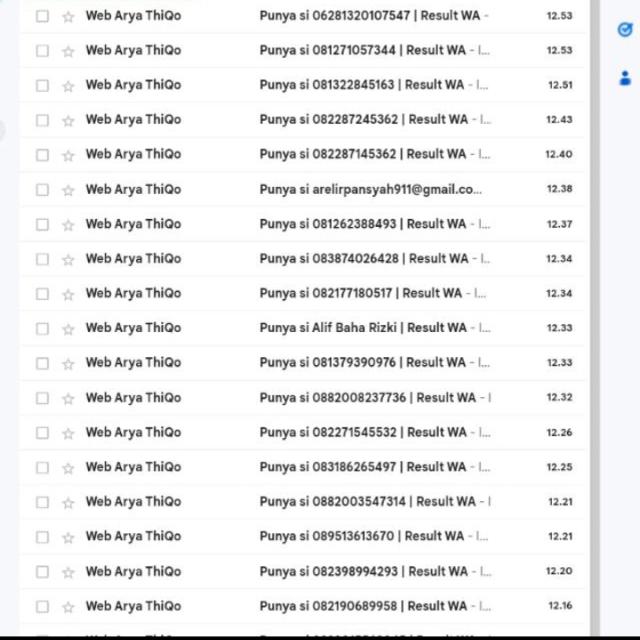This screenshot has height=640, width=640.
Task: Star the email about 081262388493
Action: click(68, 225)
